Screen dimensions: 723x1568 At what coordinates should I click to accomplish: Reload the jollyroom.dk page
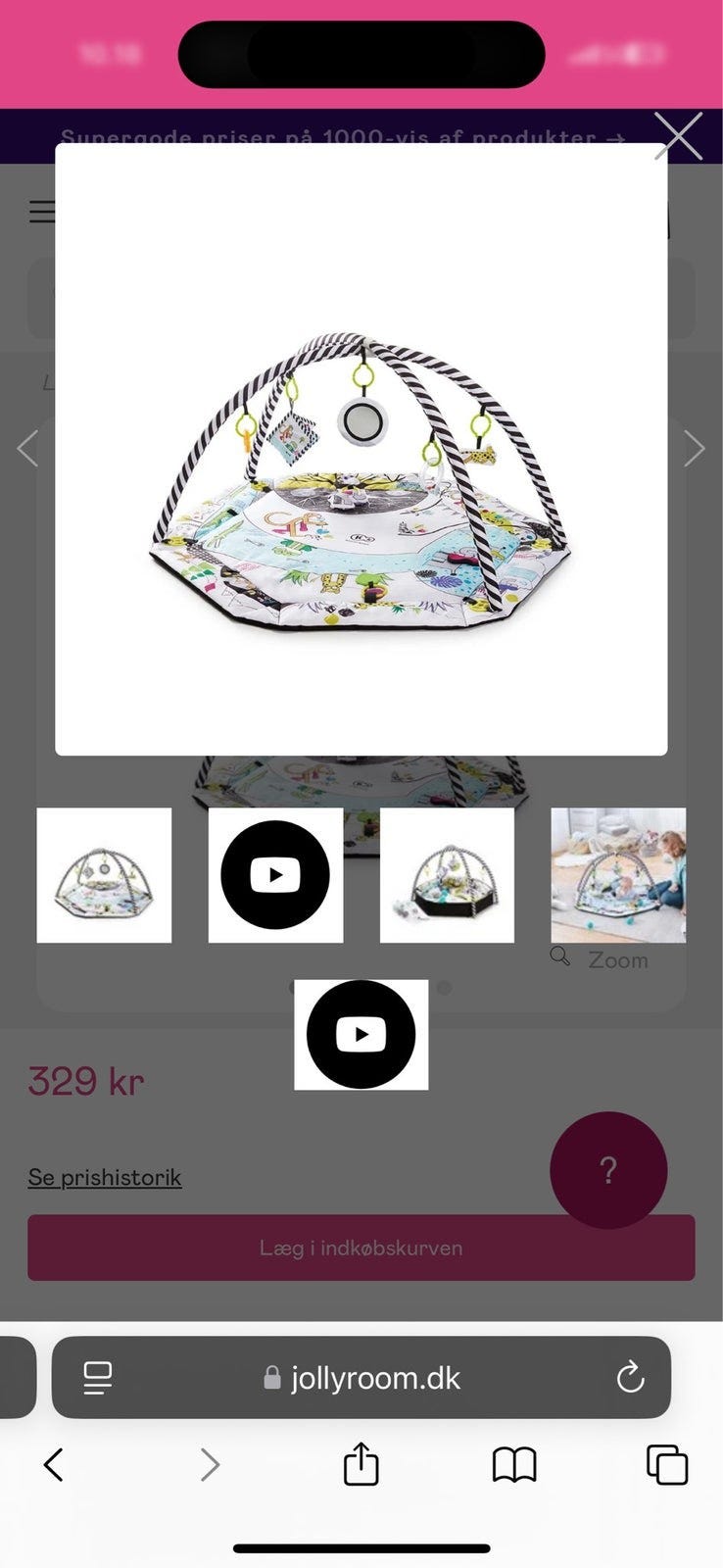coord(630,1377)
